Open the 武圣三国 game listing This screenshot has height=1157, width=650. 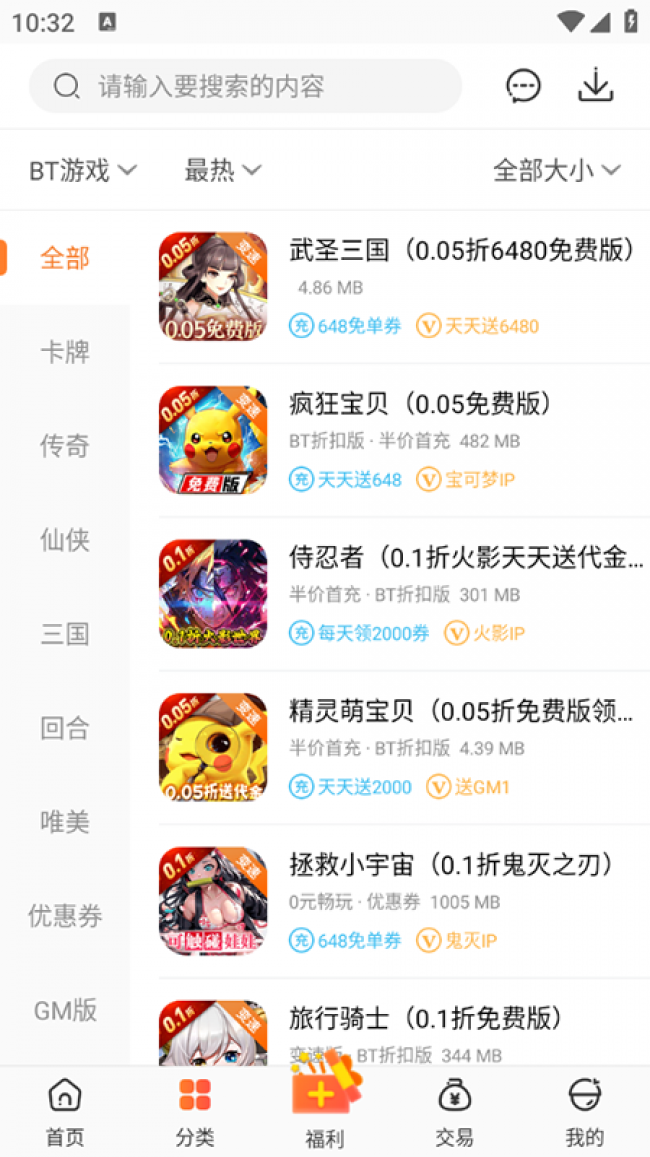point(404,287)
